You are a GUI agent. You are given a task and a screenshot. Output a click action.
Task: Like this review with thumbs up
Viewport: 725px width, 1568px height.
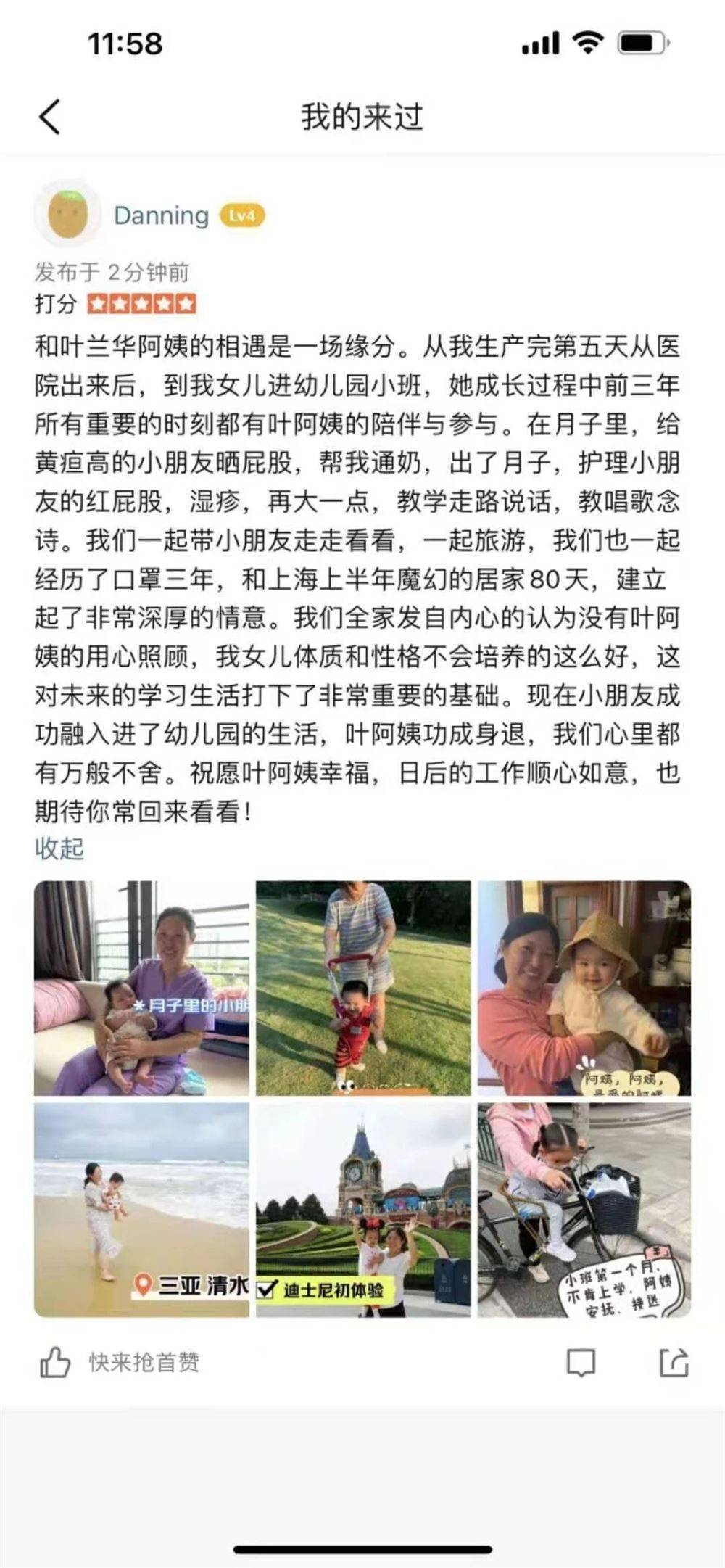coord(56,1363)
